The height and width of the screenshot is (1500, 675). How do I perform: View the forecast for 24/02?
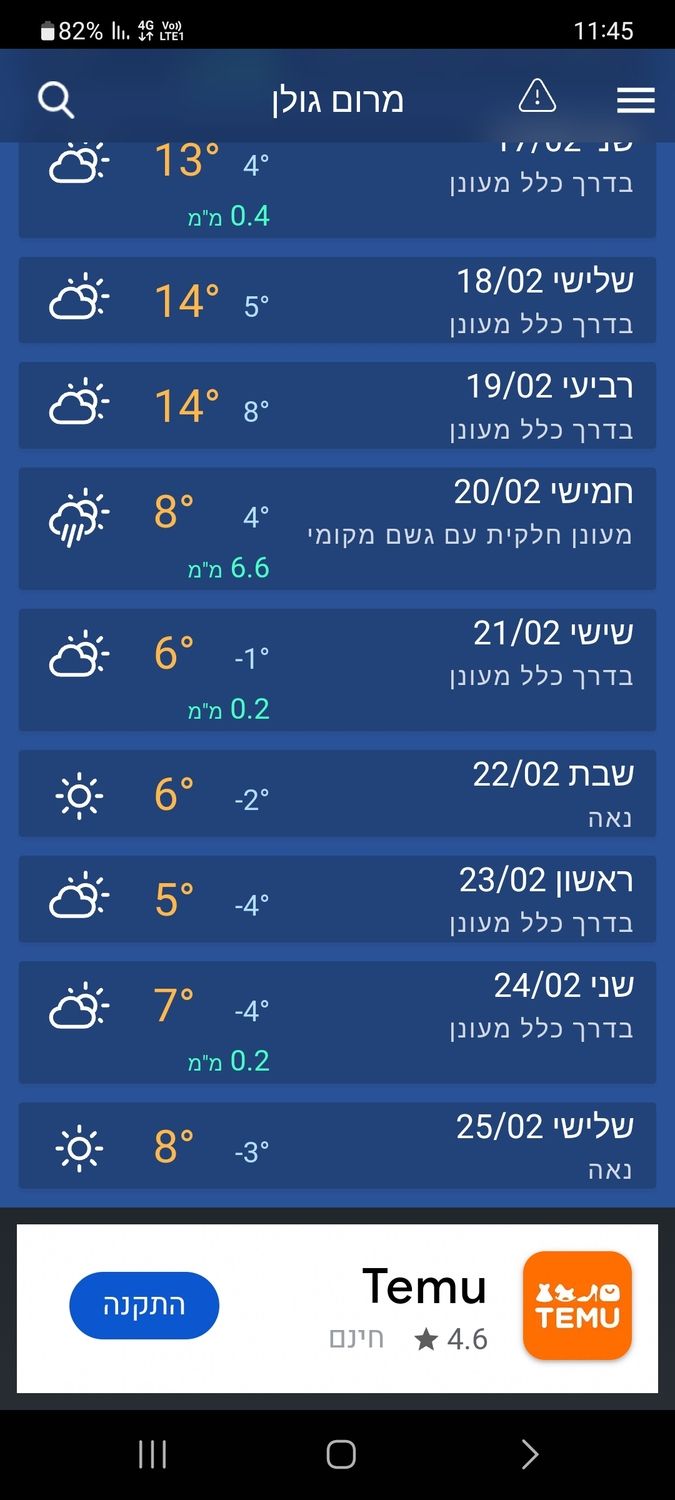pos(337,1021)
